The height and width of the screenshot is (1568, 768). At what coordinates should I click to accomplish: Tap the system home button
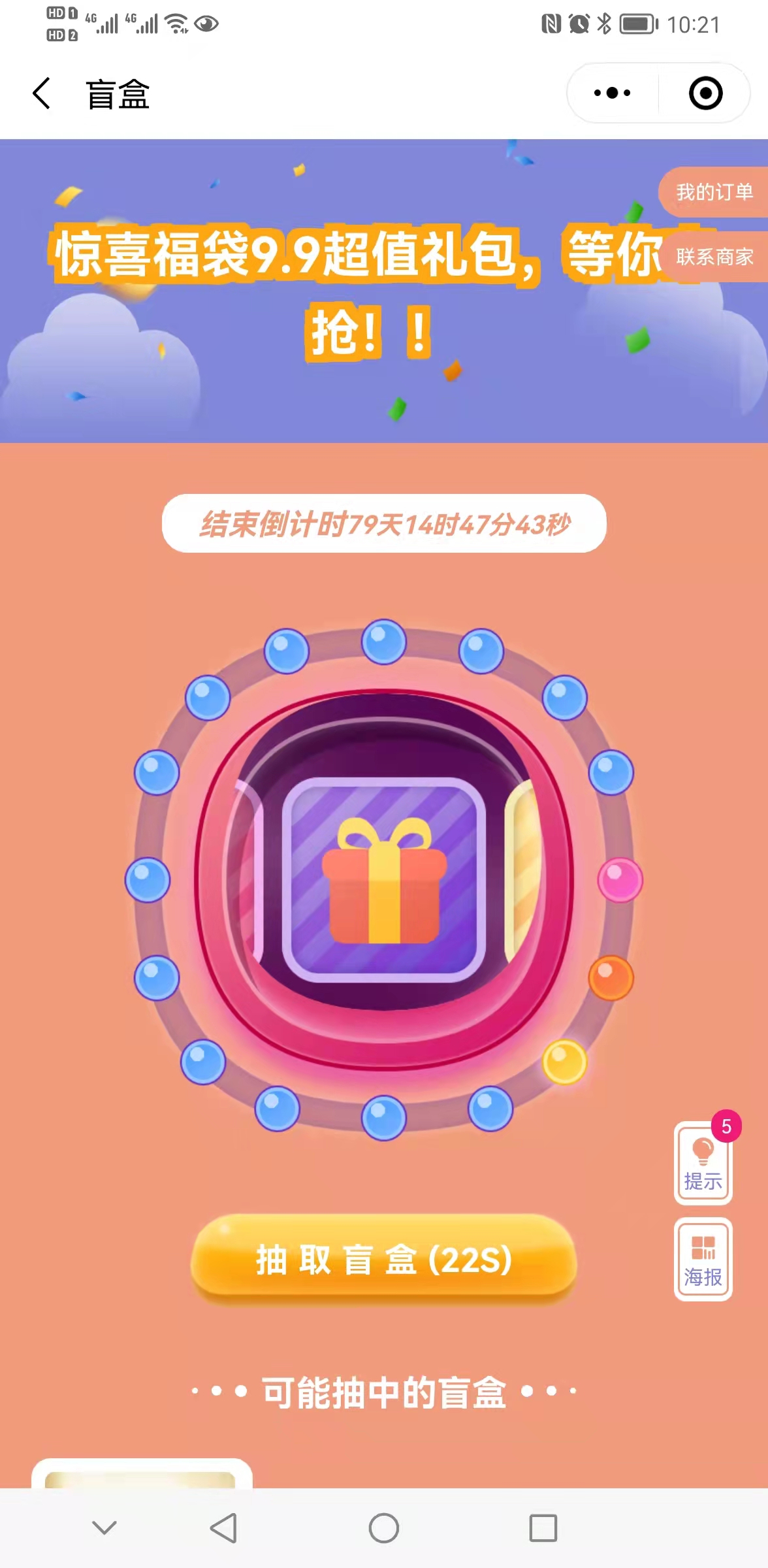tap(384, 1528)
